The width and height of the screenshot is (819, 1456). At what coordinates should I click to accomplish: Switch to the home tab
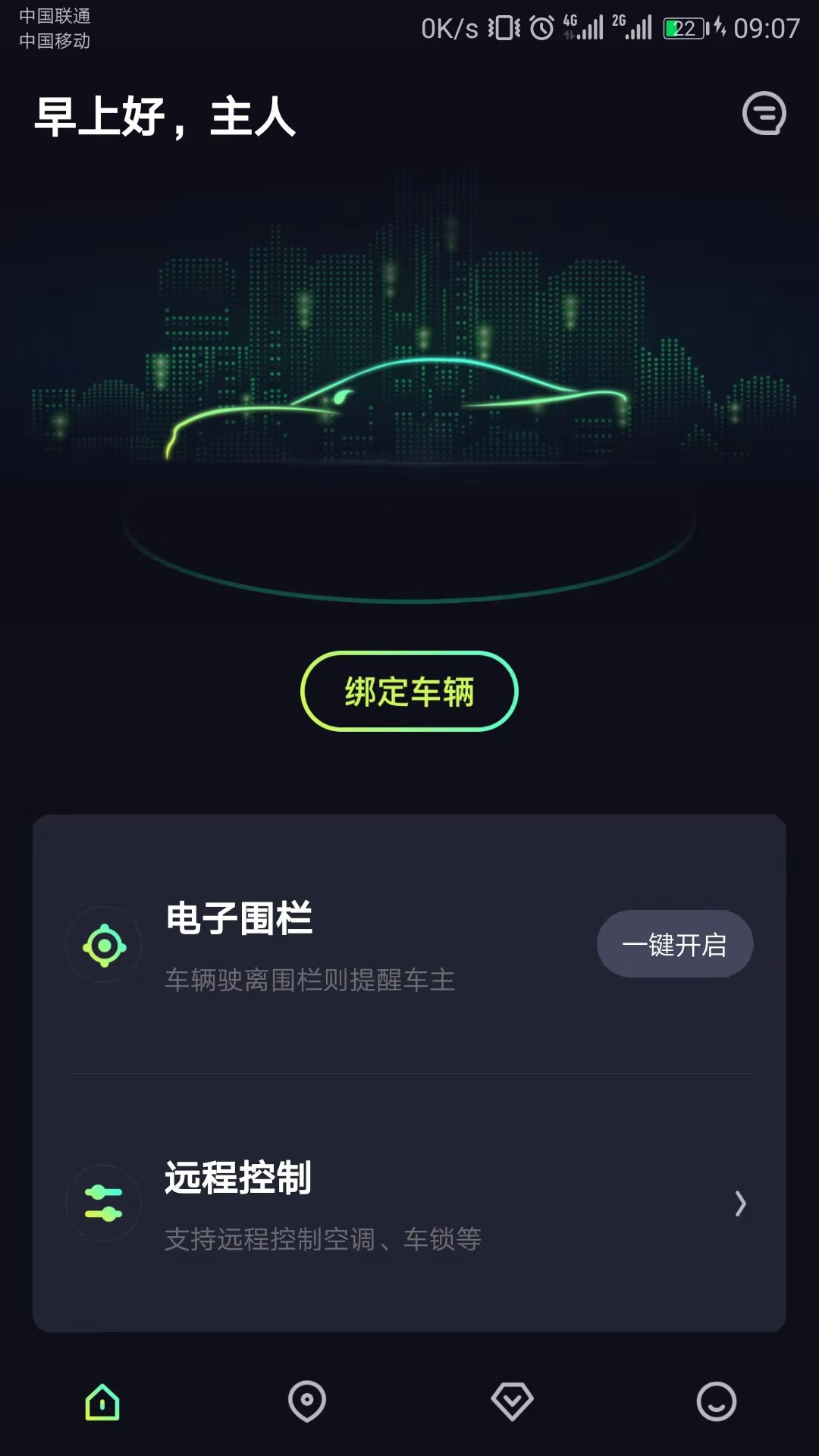coord(102,1401)
